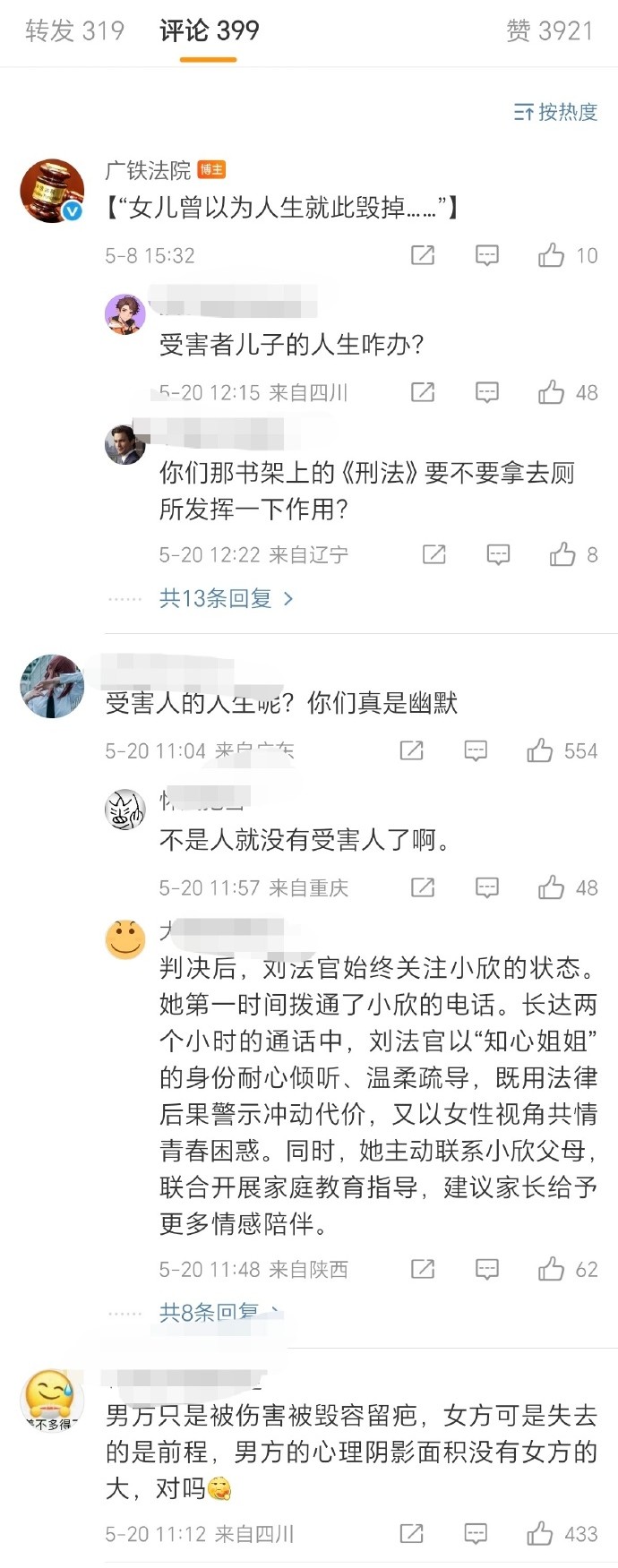Open avatar of the 受害者儿子 replier
618x1568 pixels.
124,314
